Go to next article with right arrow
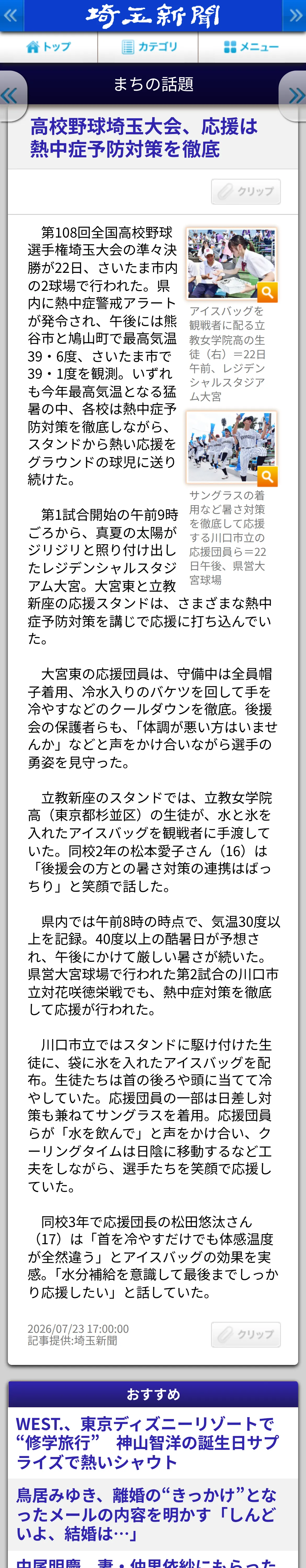Screen dimensions: 306x1568 (294, 96)
